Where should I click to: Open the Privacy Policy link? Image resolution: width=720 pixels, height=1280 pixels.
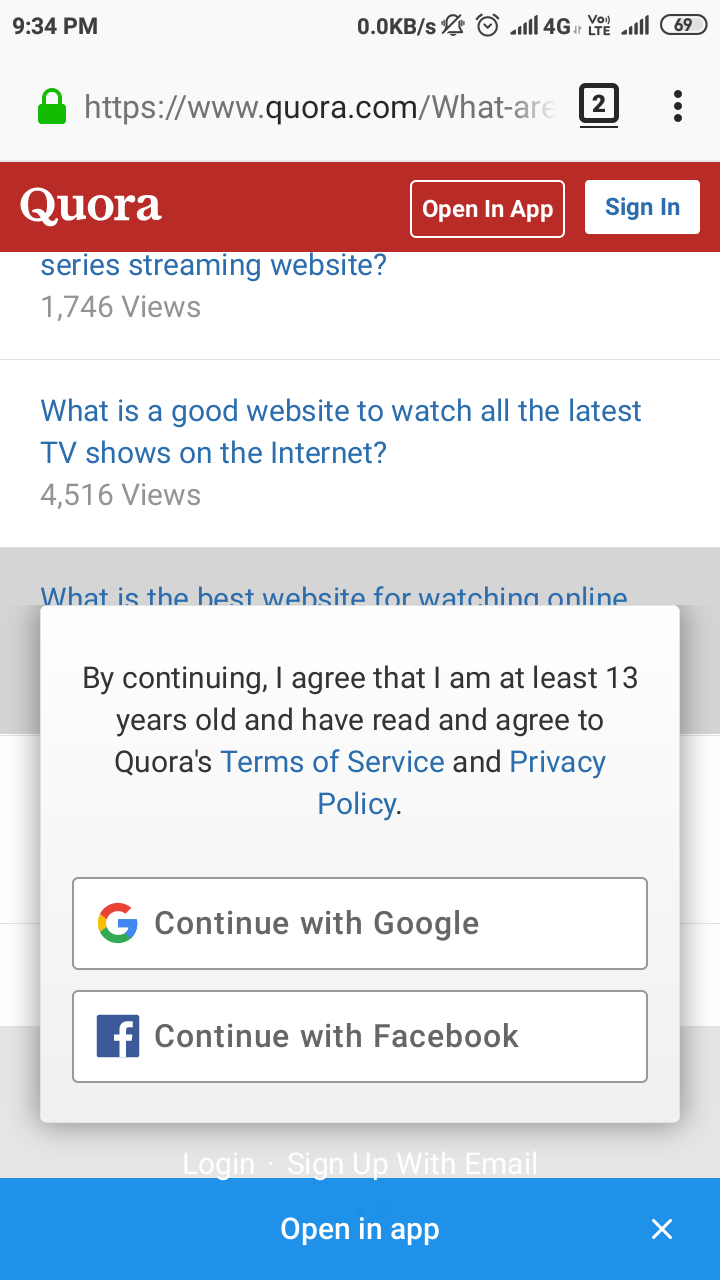pyautogui.click(x=461, y=783)
